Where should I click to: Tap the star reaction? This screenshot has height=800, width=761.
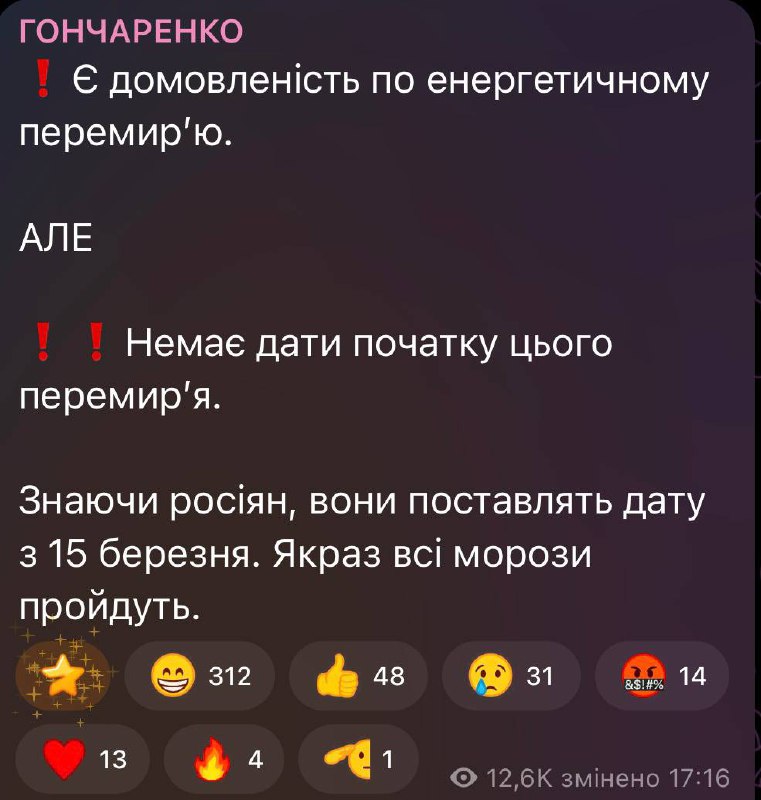(x=63, y=677)
